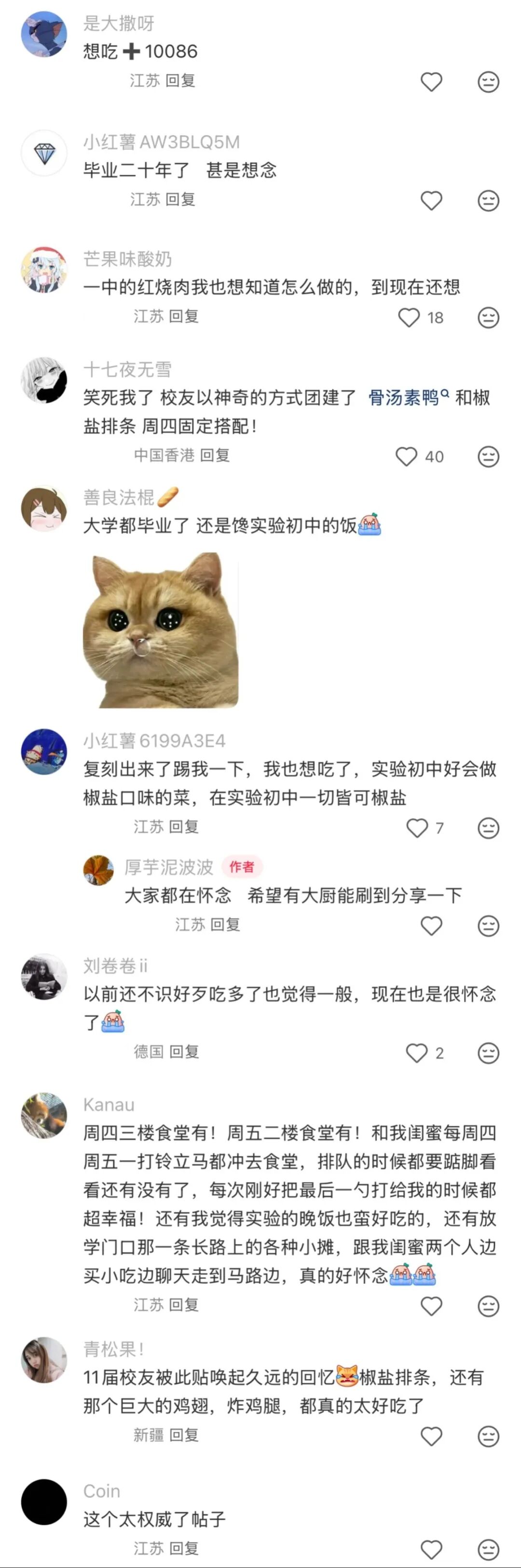The width and height of the screenshot is (521, 1568).
Task: Open the cat meme image in 善良法棍's comment
Action: [161, 630]
